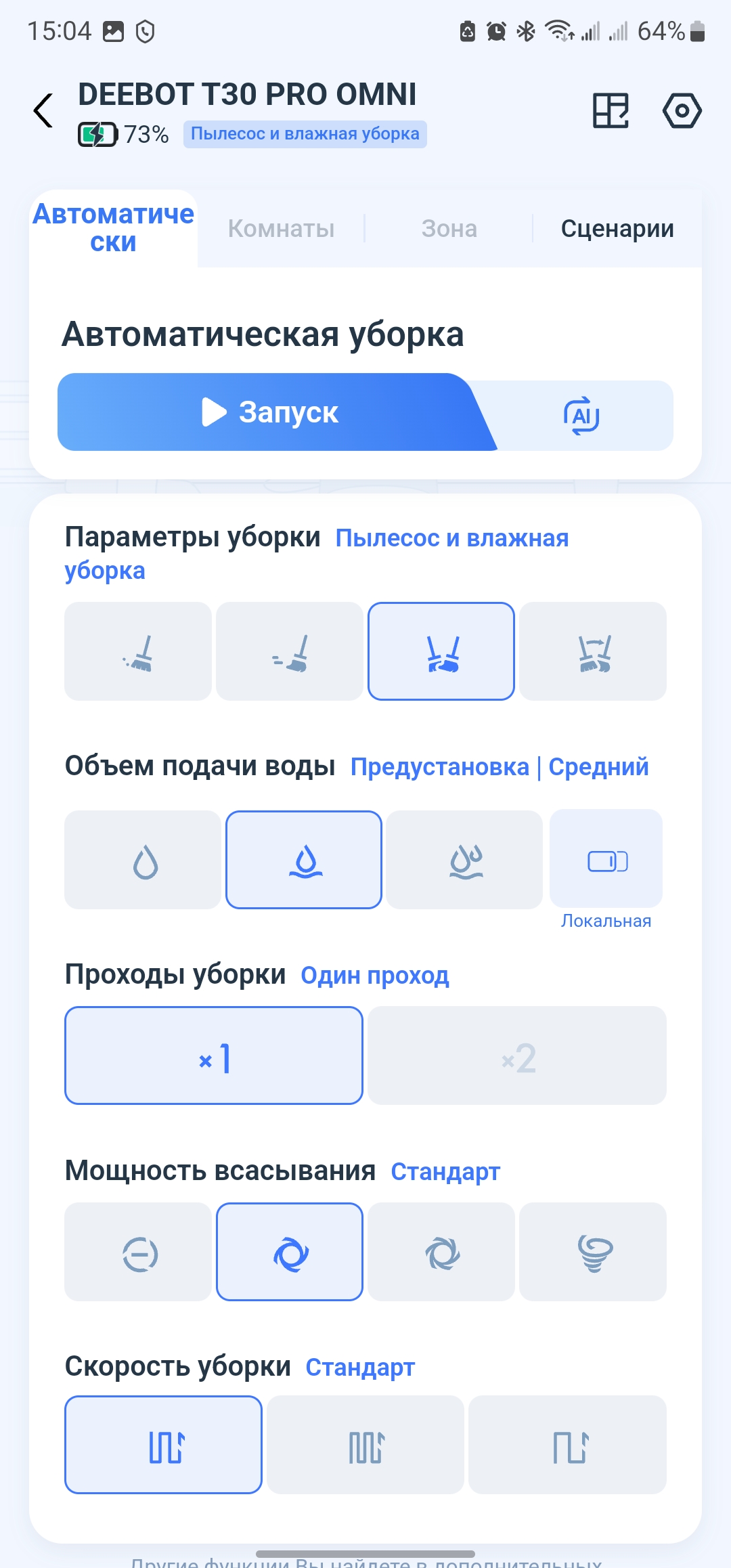Set water flow to high
731x1568 pixels.
465,860
